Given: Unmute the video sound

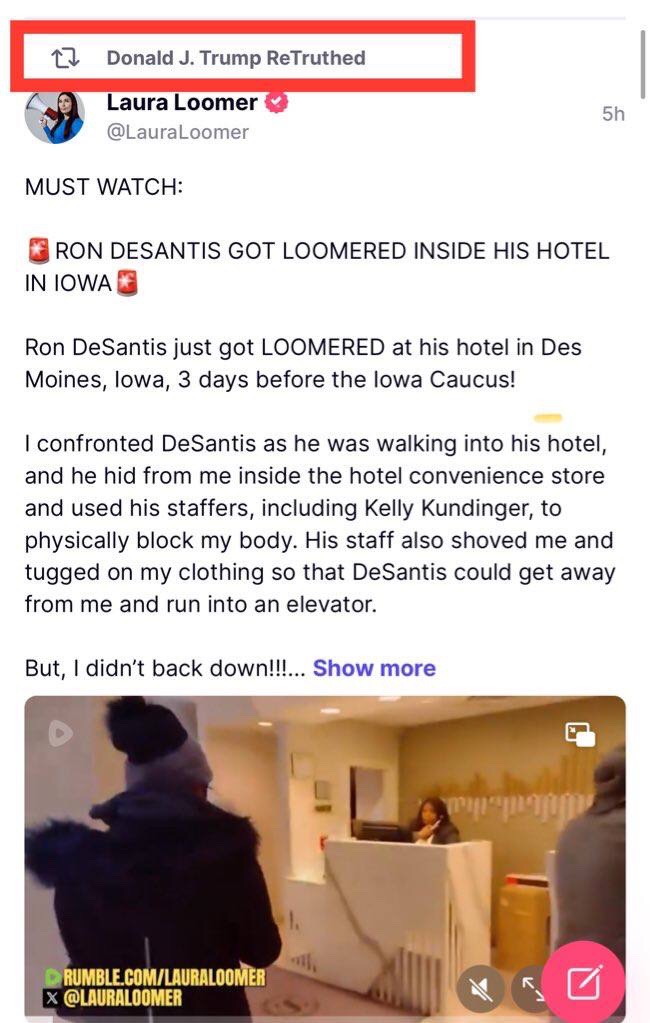Looking at the screenshot, I should point(481,989).
